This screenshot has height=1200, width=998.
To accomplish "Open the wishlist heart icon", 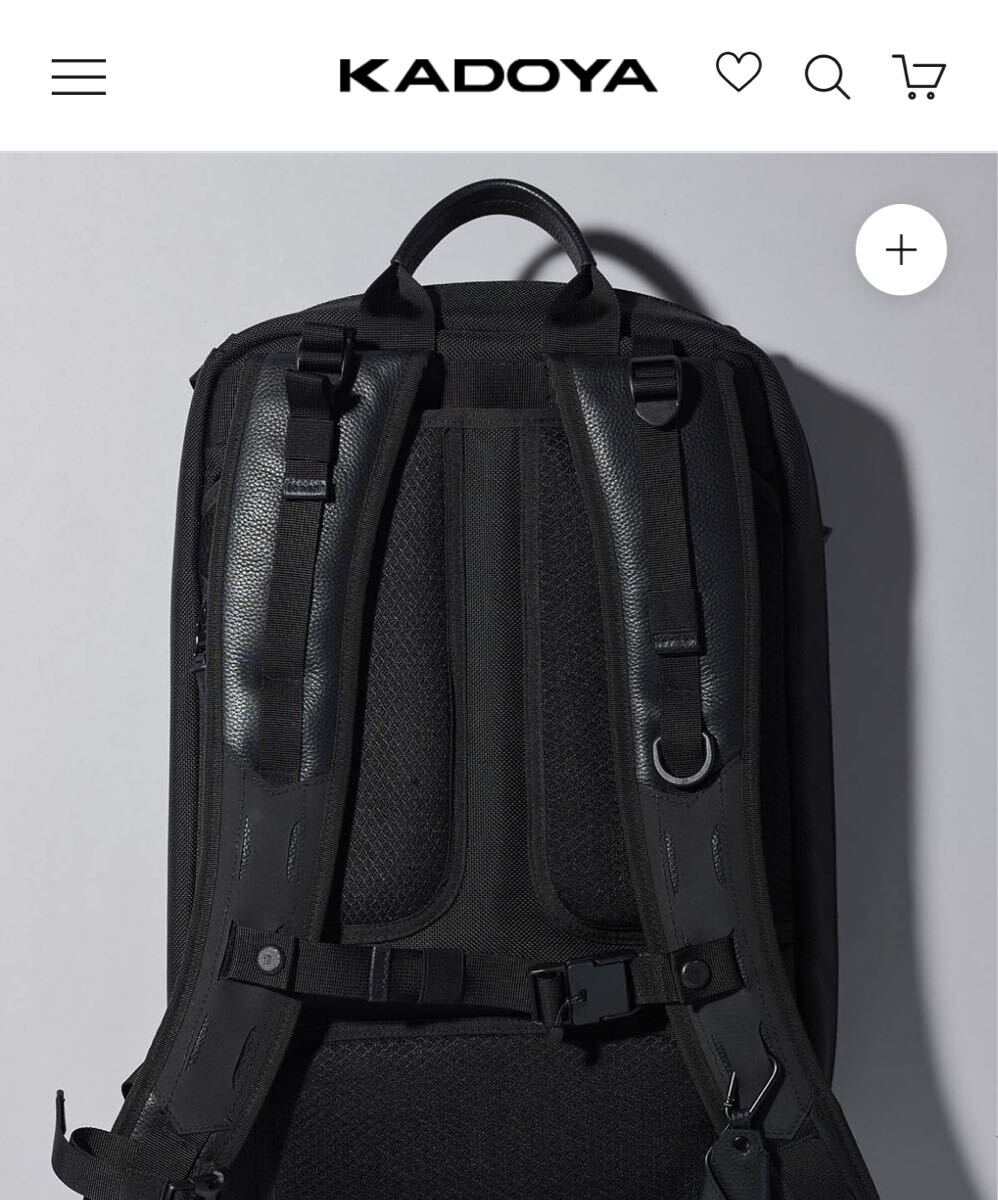I will coord(738,74).
